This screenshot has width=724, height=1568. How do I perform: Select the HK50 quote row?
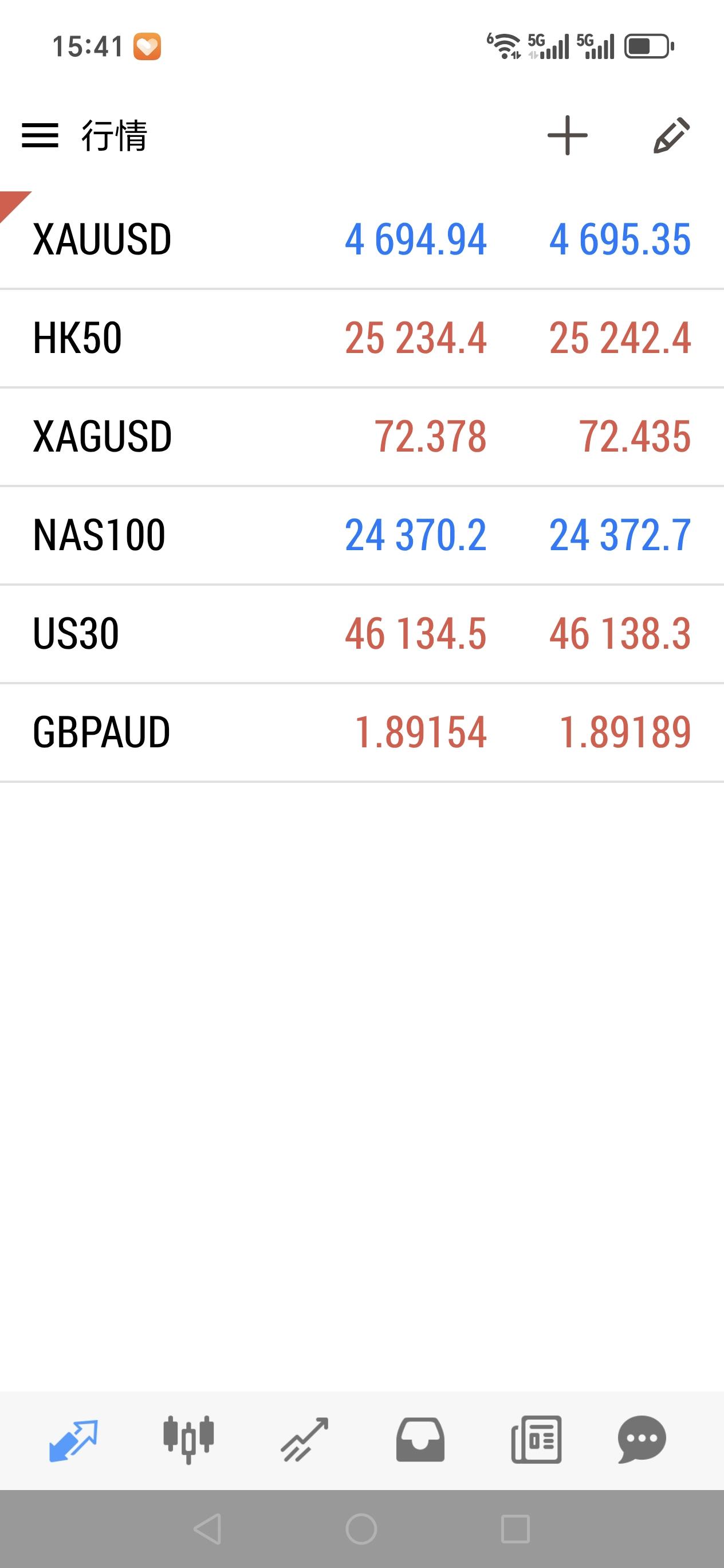pyautogui.click(x=361, y=339)
